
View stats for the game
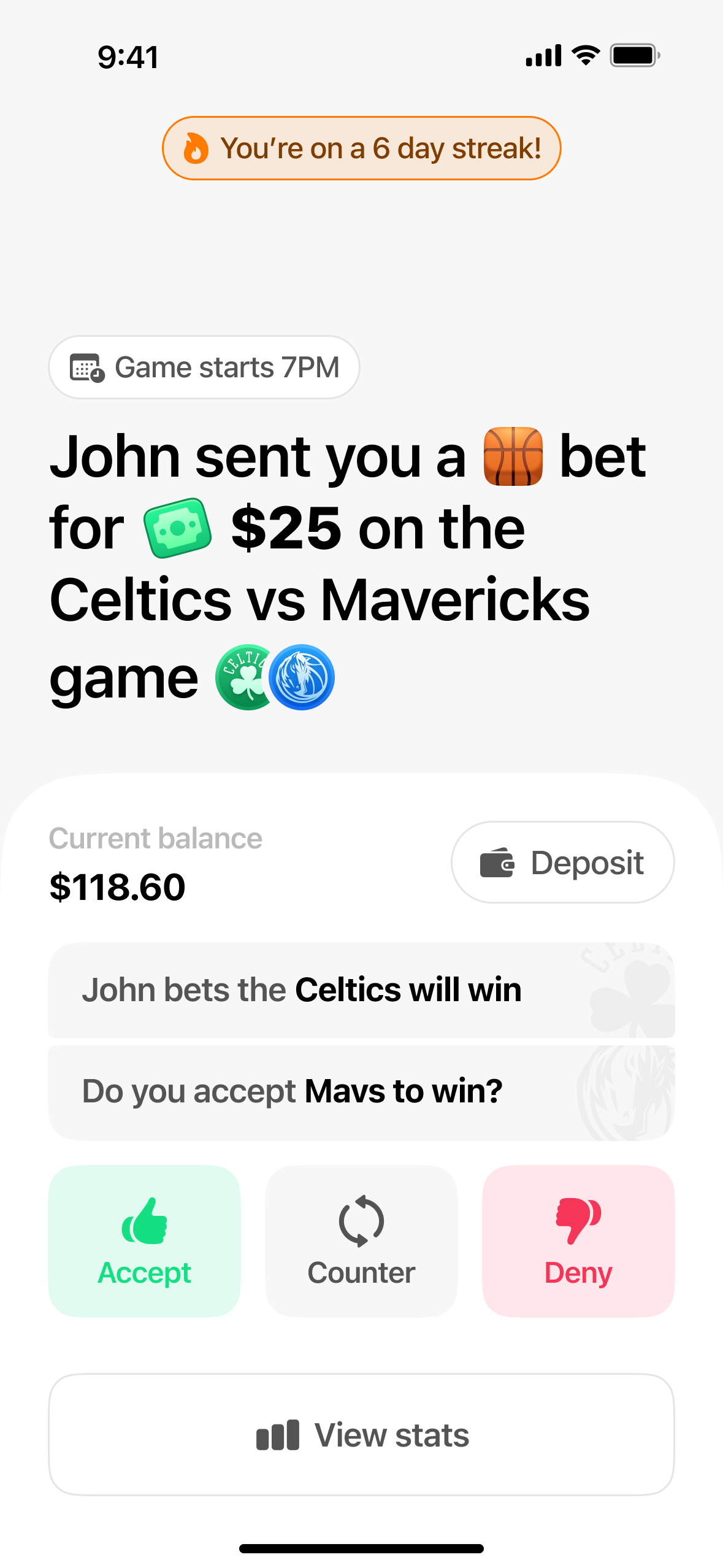point(361,1434)
